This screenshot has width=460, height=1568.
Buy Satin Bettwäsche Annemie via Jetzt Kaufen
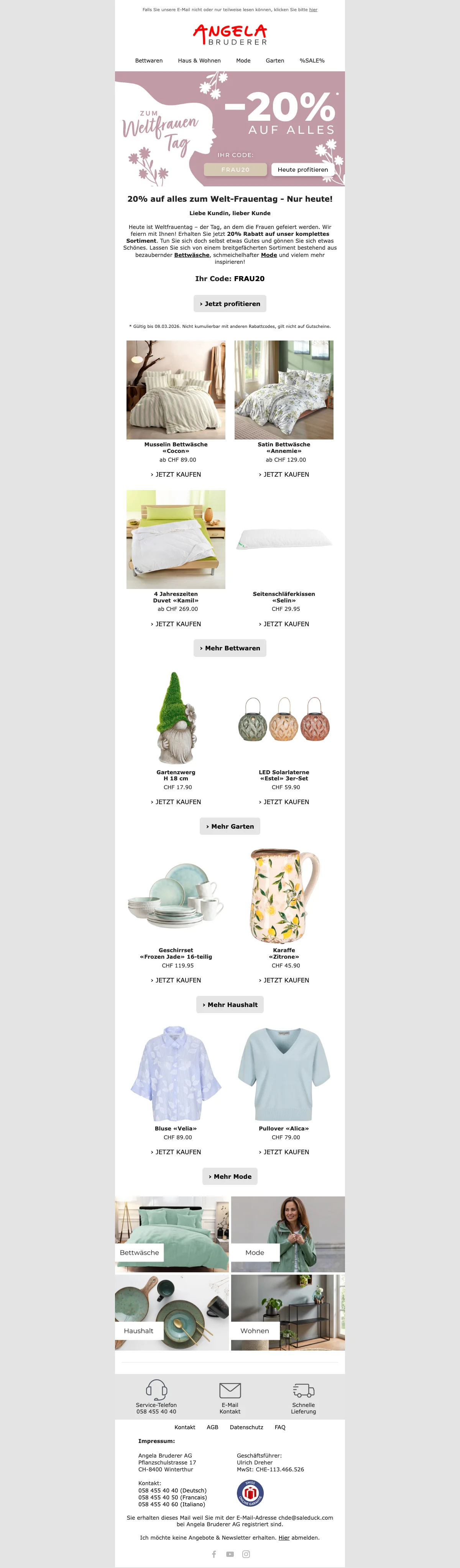(x=284, y=475)
